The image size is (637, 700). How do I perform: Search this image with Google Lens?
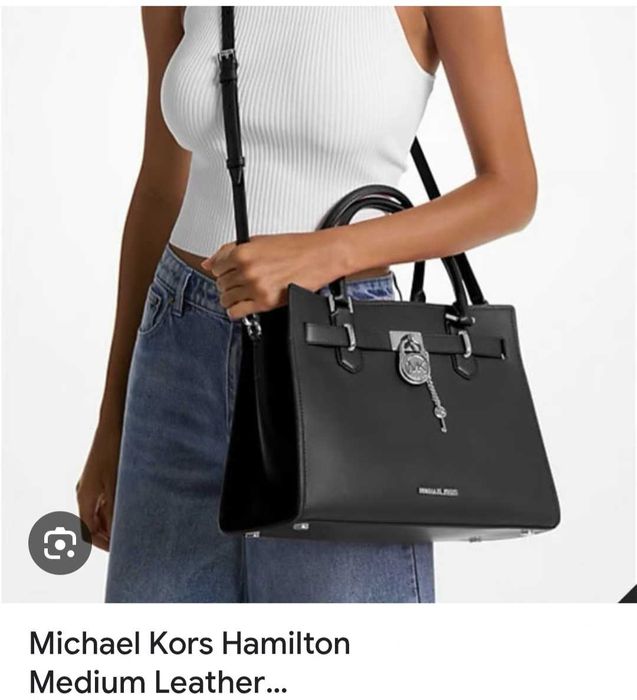(x=60, y=542)
